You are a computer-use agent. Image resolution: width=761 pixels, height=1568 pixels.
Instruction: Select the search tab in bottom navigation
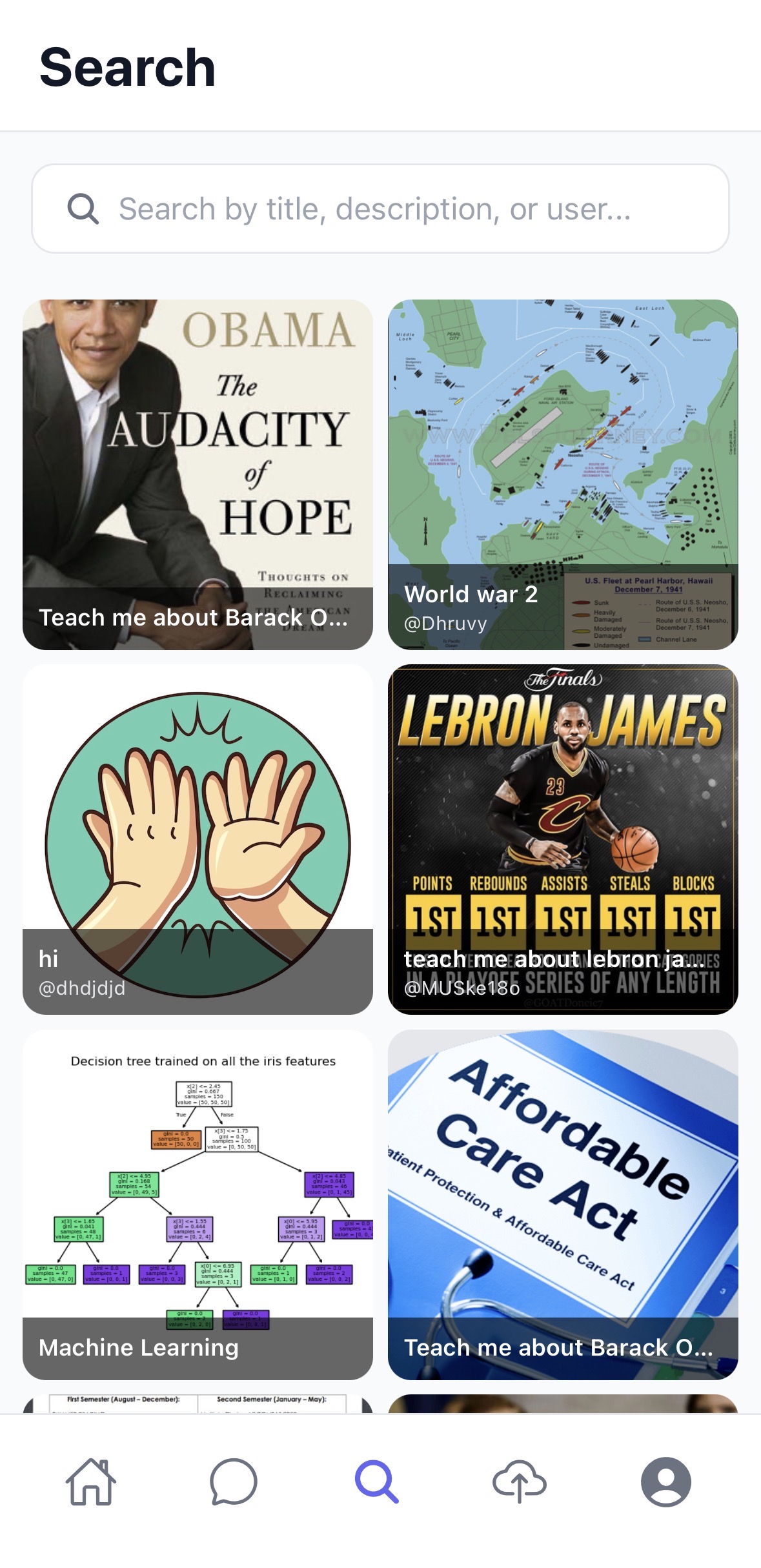tap(377, 1481)
